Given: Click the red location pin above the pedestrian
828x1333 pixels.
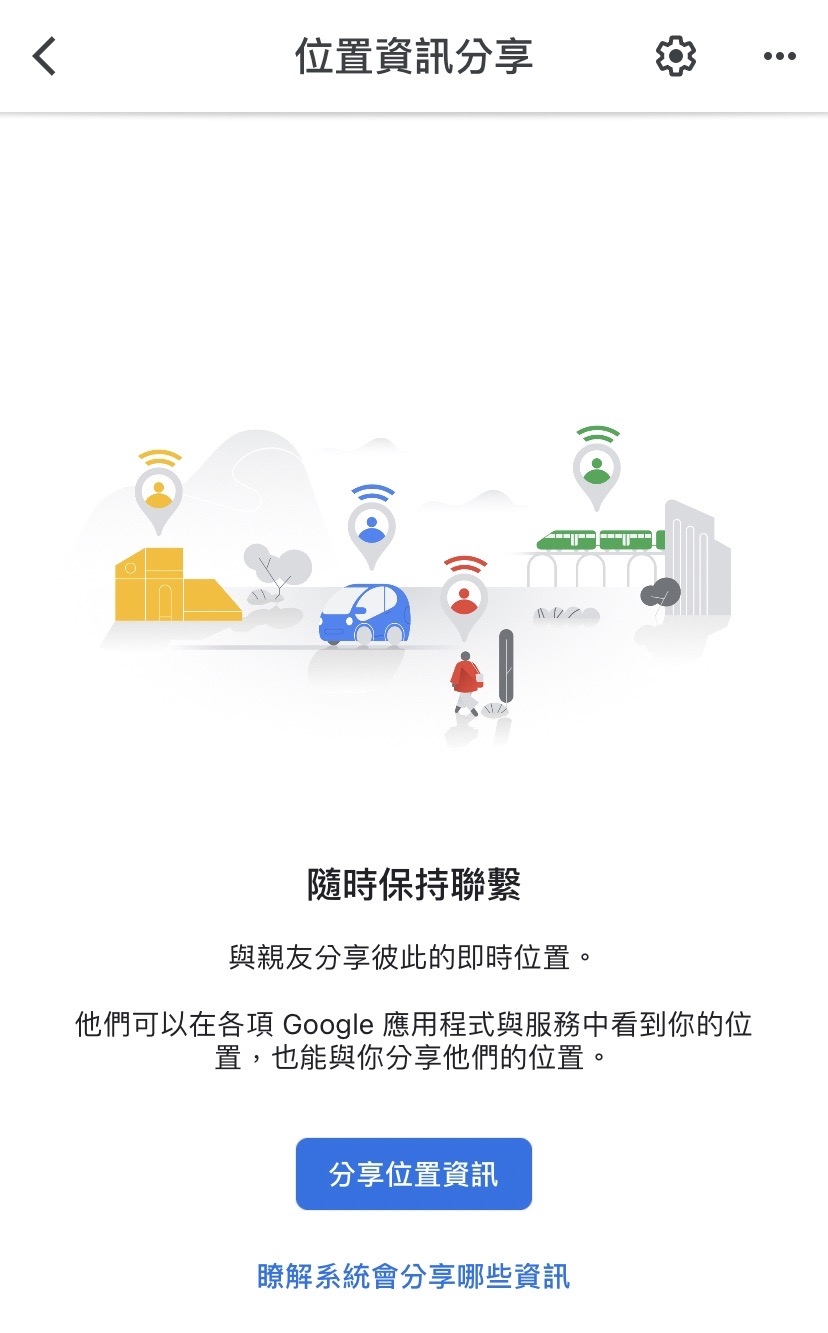Looking at the screenshot, I should point(463,598).
